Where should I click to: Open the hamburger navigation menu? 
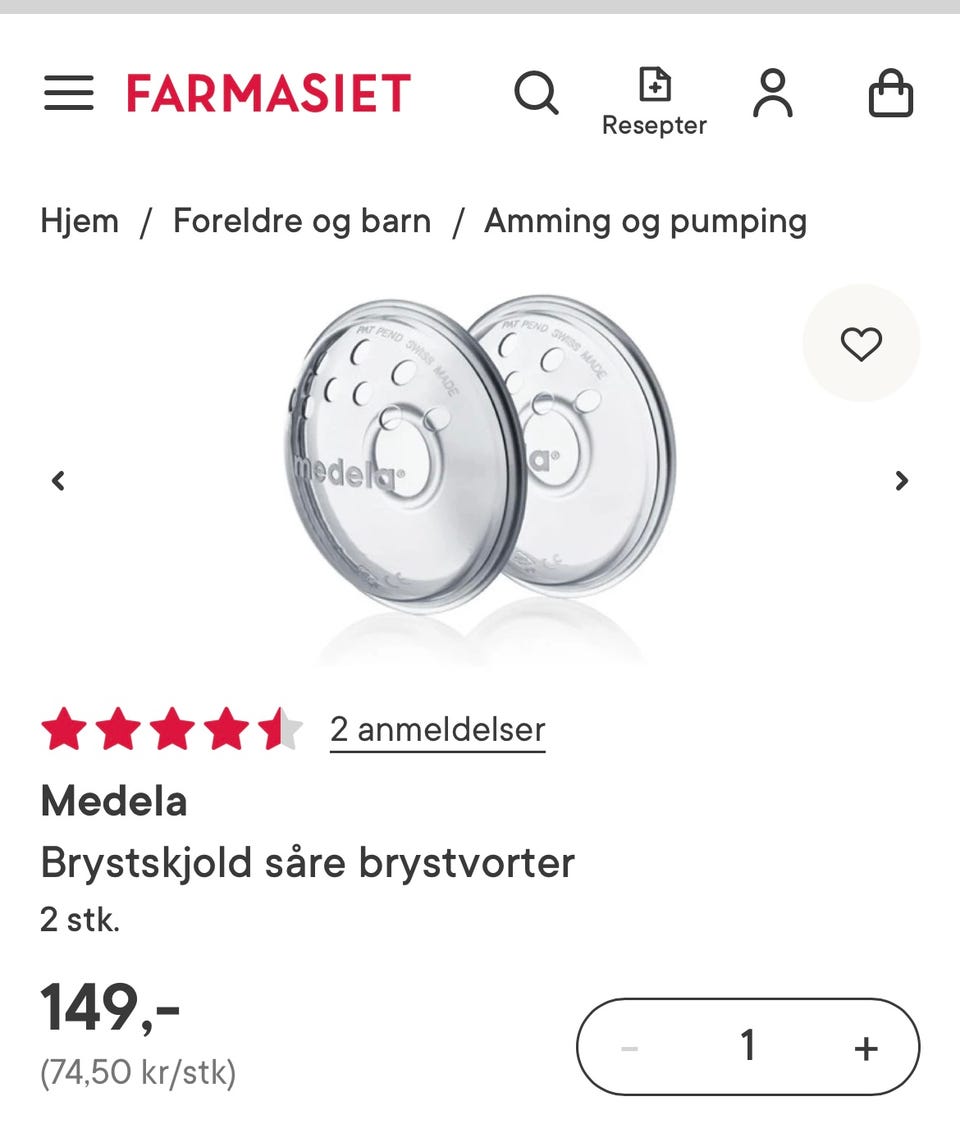click(68, 92)
